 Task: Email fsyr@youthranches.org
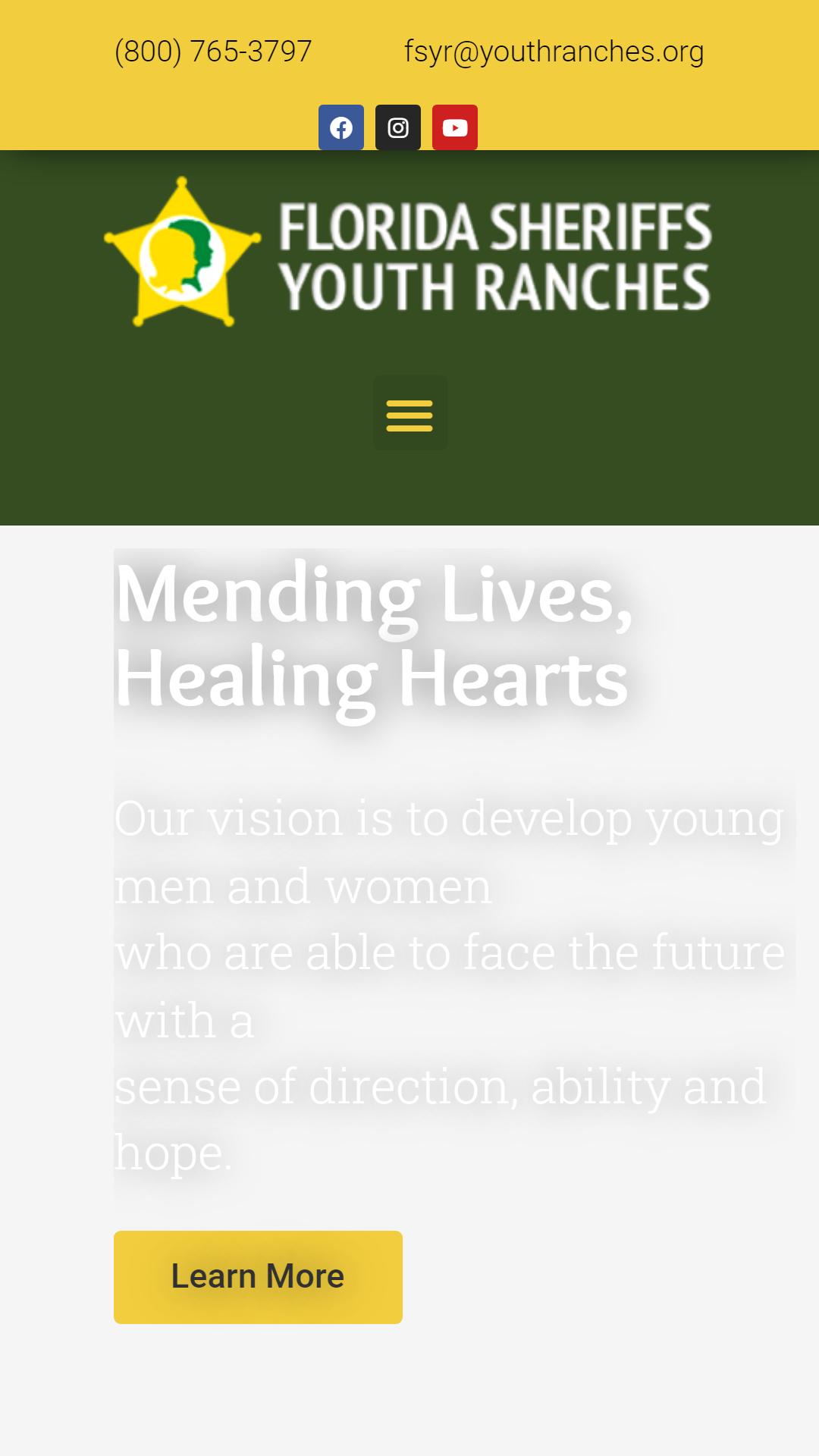coord(554,52)
